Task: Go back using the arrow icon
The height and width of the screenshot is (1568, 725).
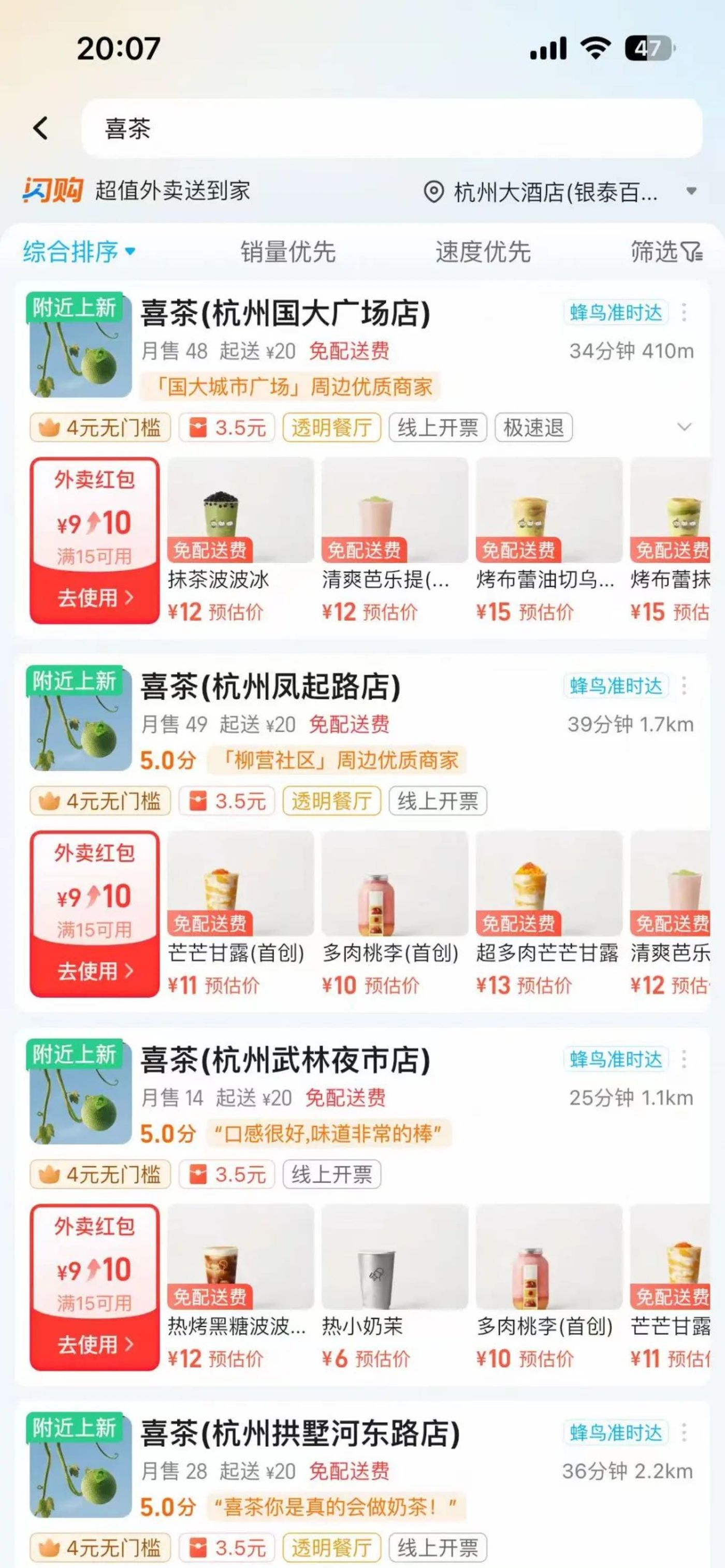Action: [x=41, y=128]
